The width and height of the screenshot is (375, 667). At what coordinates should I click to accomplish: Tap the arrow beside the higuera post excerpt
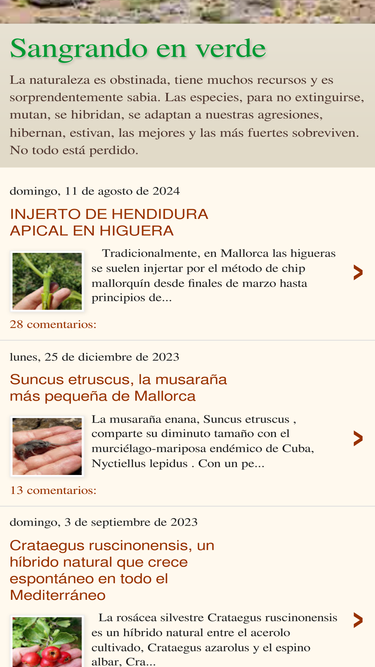(x=358, y=273)
